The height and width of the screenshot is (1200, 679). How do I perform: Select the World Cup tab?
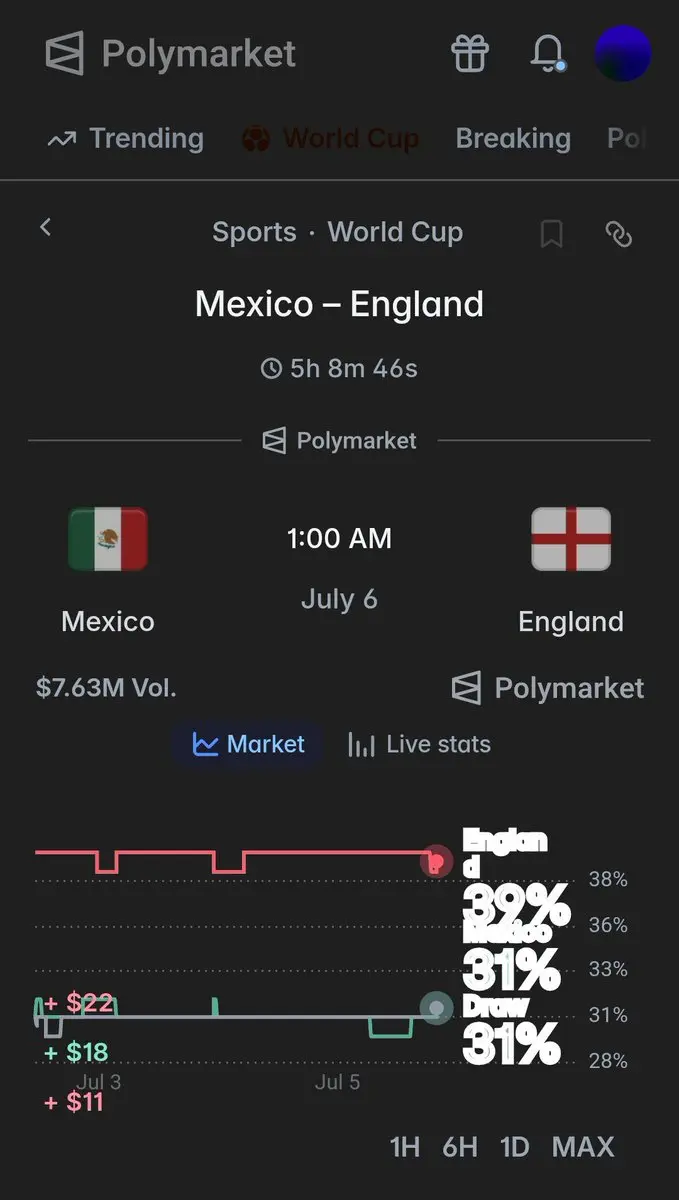pos(330,139)
